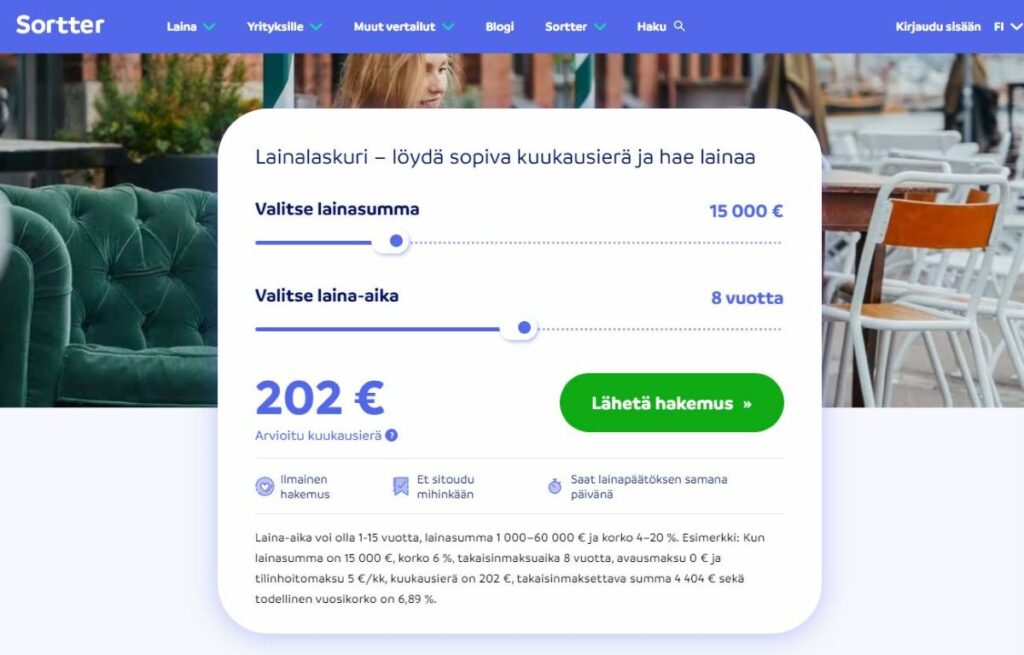Expand the Laina dropdown menu
Image resolution: width=1024 pixels, height=655 pixels.
coord(190,27)
